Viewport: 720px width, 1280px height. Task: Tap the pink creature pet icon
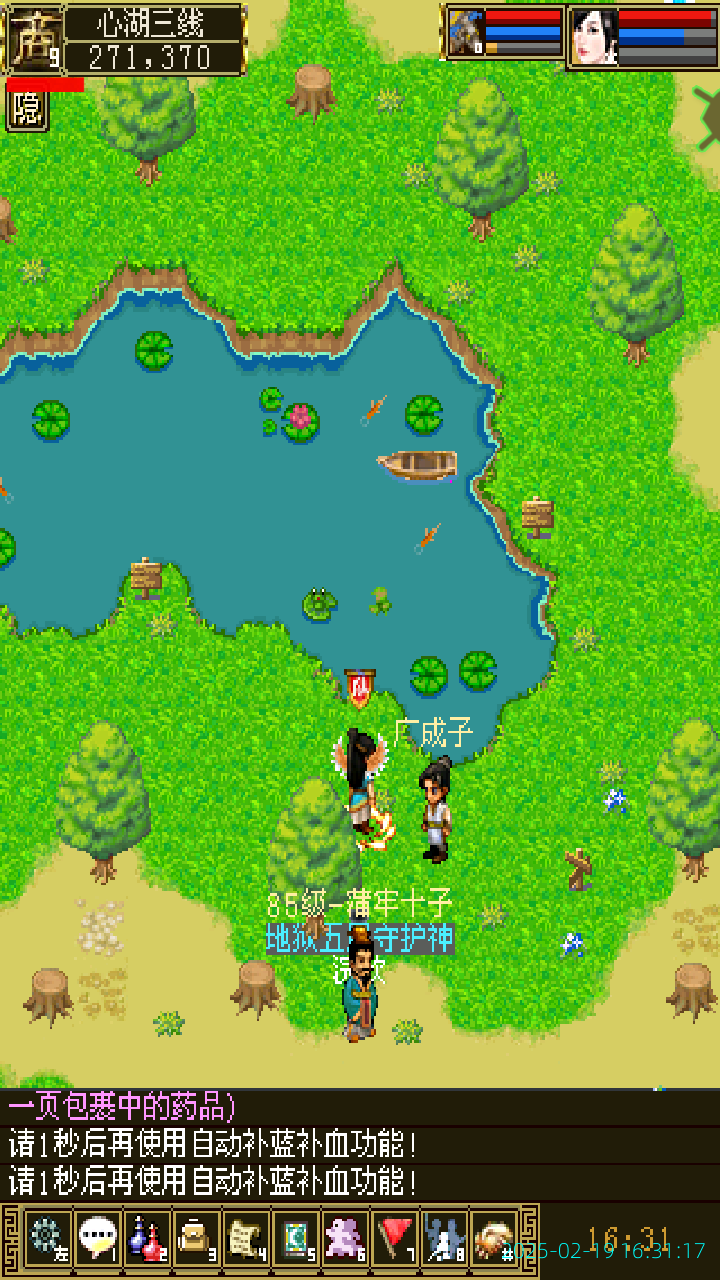tap(345, 1238)
